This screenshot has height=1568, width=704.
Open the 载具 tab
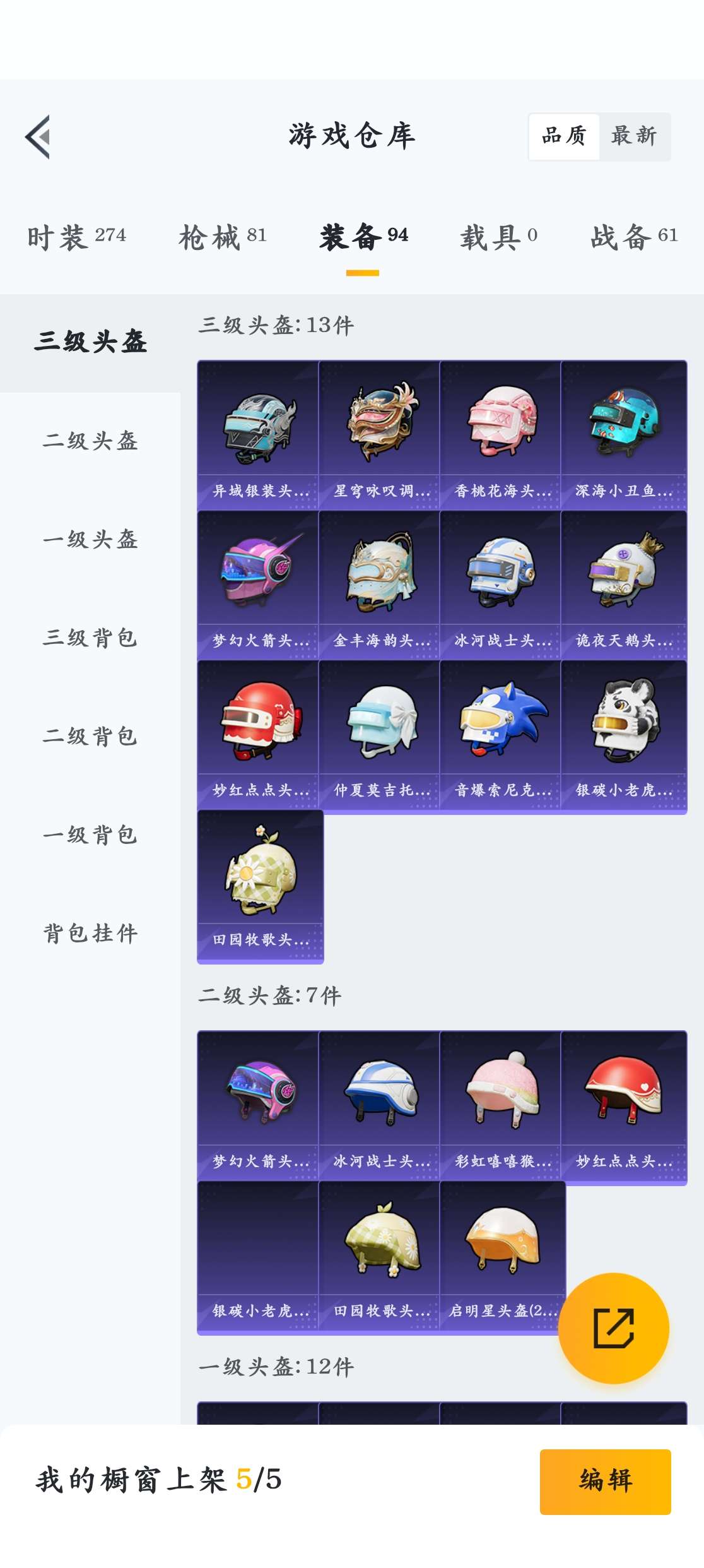pos(498,237)
